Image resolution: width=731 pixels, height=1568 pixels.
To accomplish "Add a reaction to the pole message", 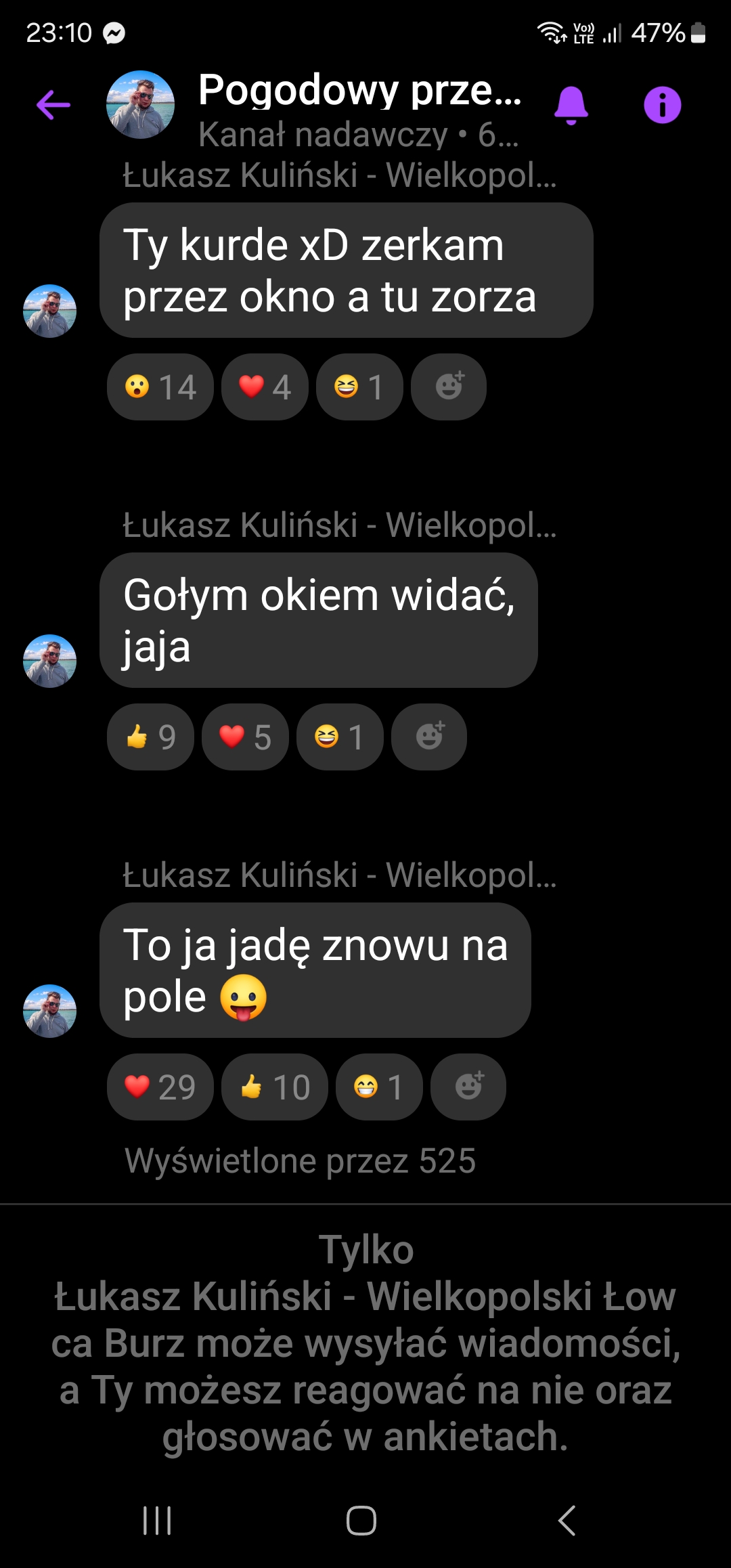I will click(468, 1087).
